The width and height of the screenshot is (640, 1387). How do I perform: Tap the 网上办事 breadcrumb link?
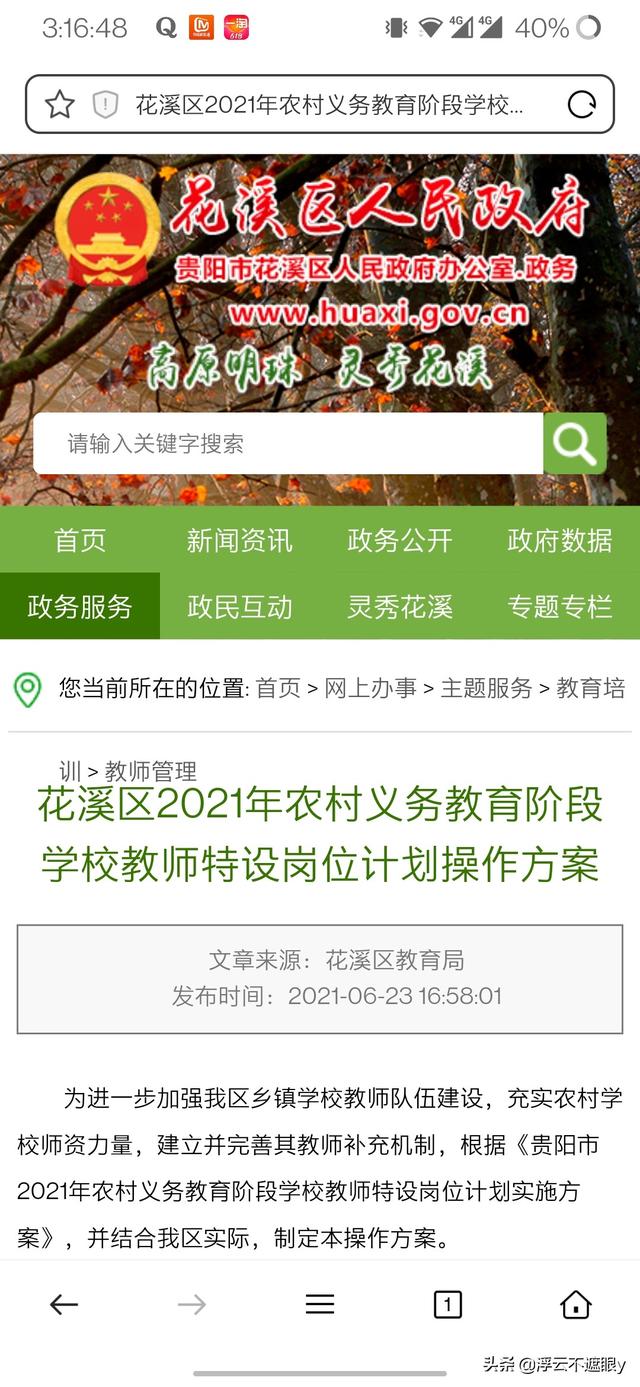pyautogui.click(x=370, y=688)
